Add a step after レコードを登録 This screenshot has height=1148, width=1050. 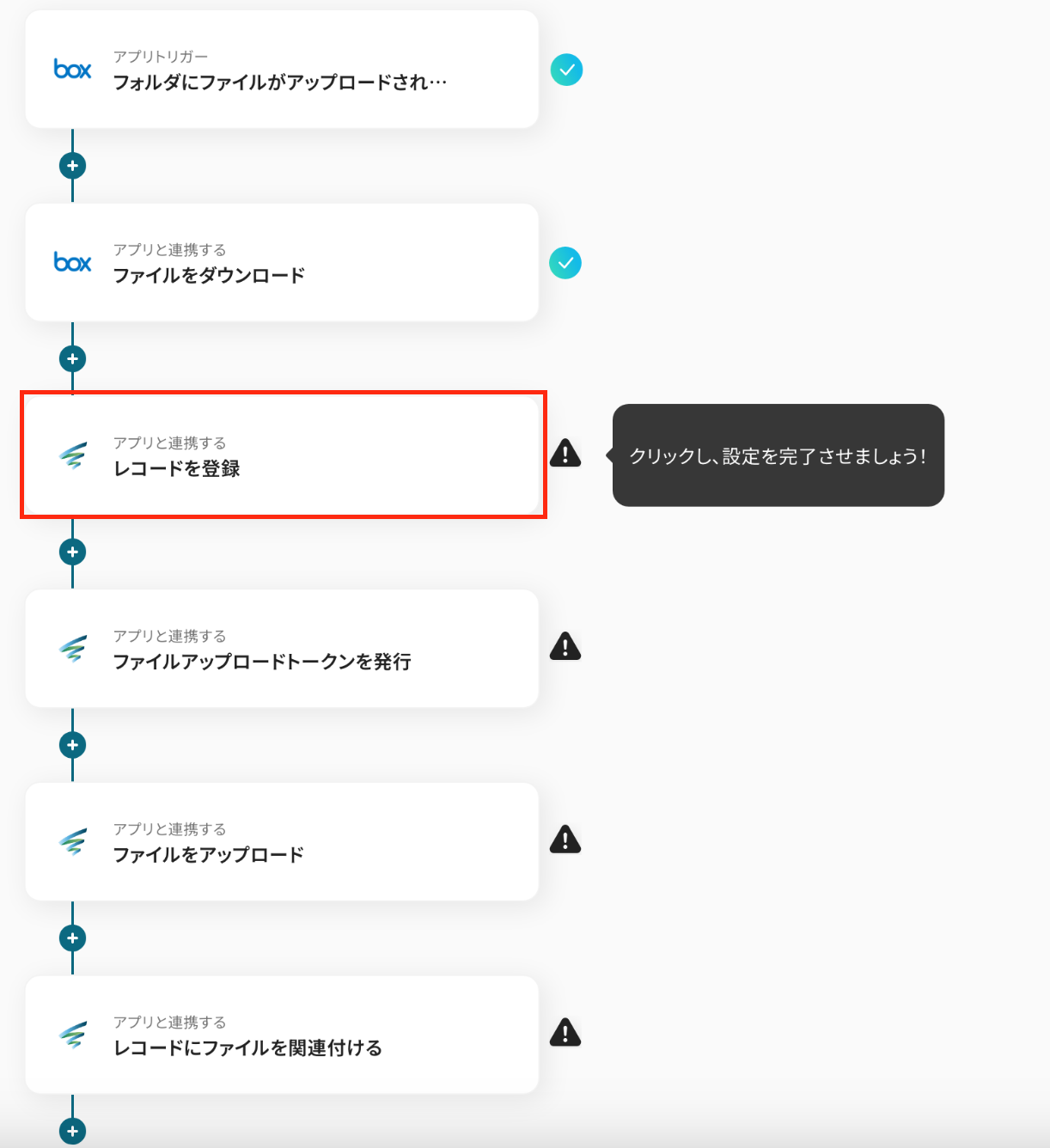72,552
